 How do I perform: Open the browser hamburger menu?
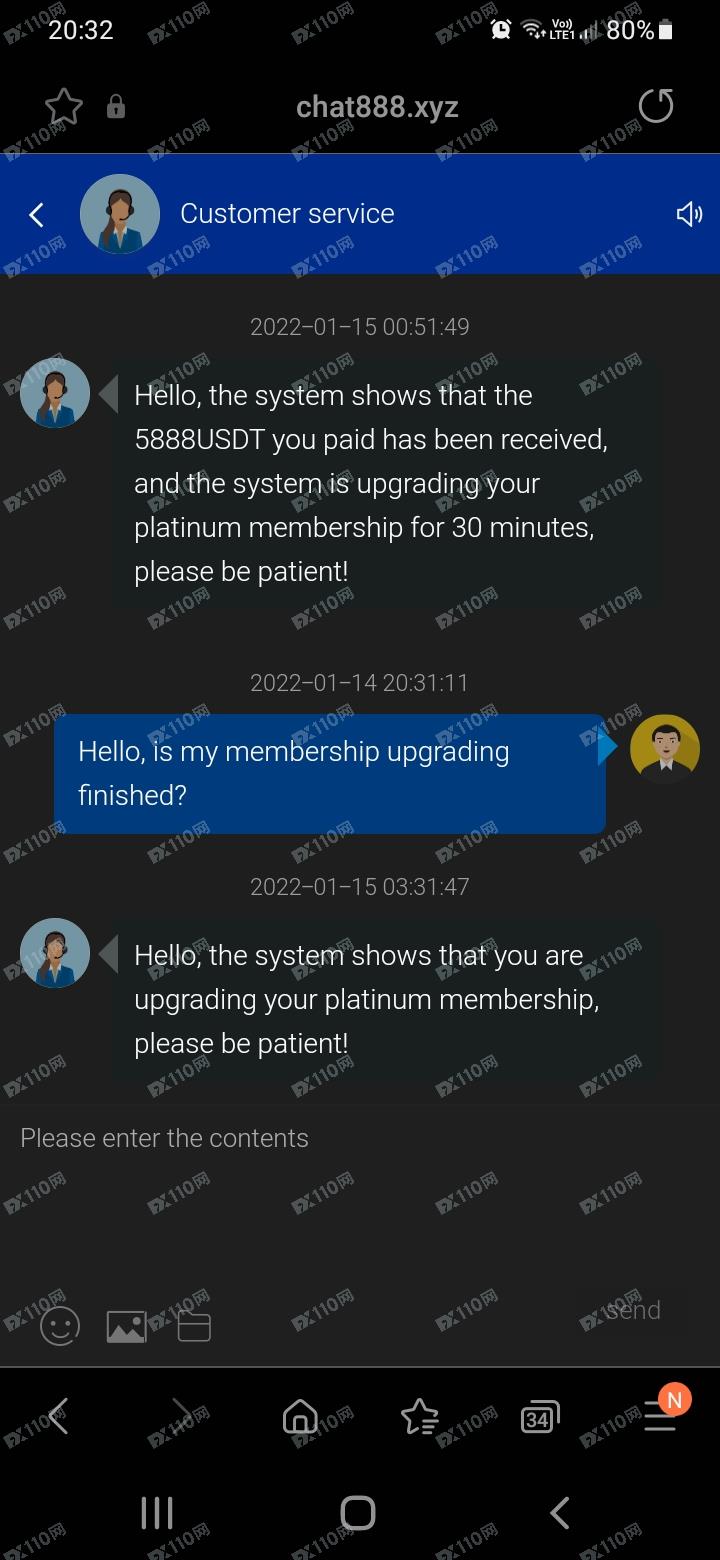[660, 1416]
